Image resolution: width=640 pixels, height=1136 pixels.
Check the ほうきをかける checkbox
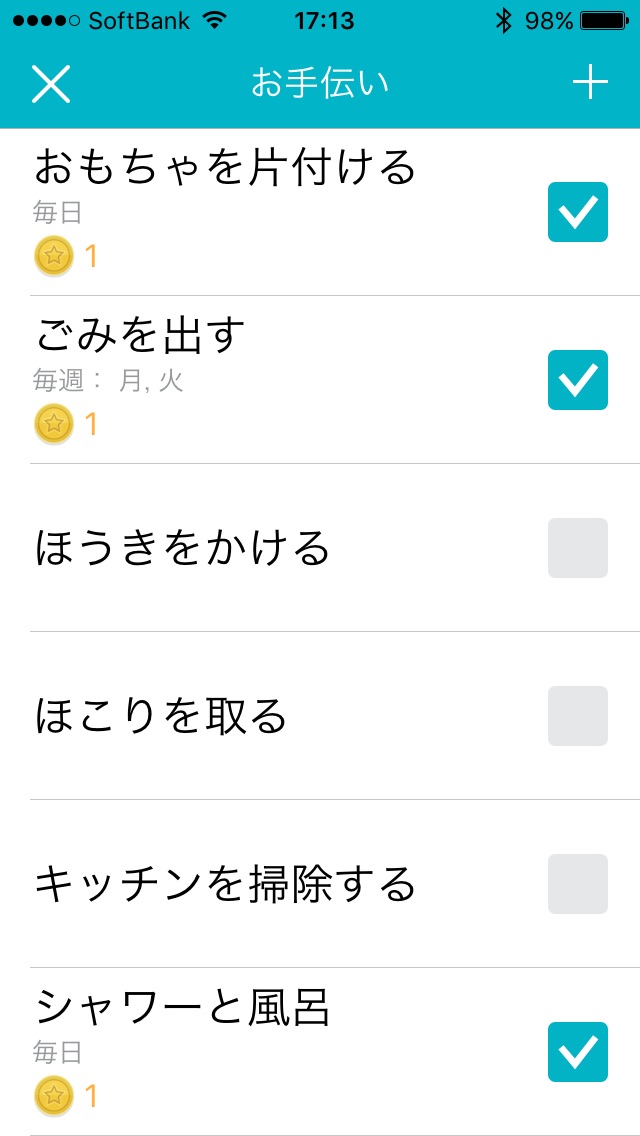(x=578, y=548)
